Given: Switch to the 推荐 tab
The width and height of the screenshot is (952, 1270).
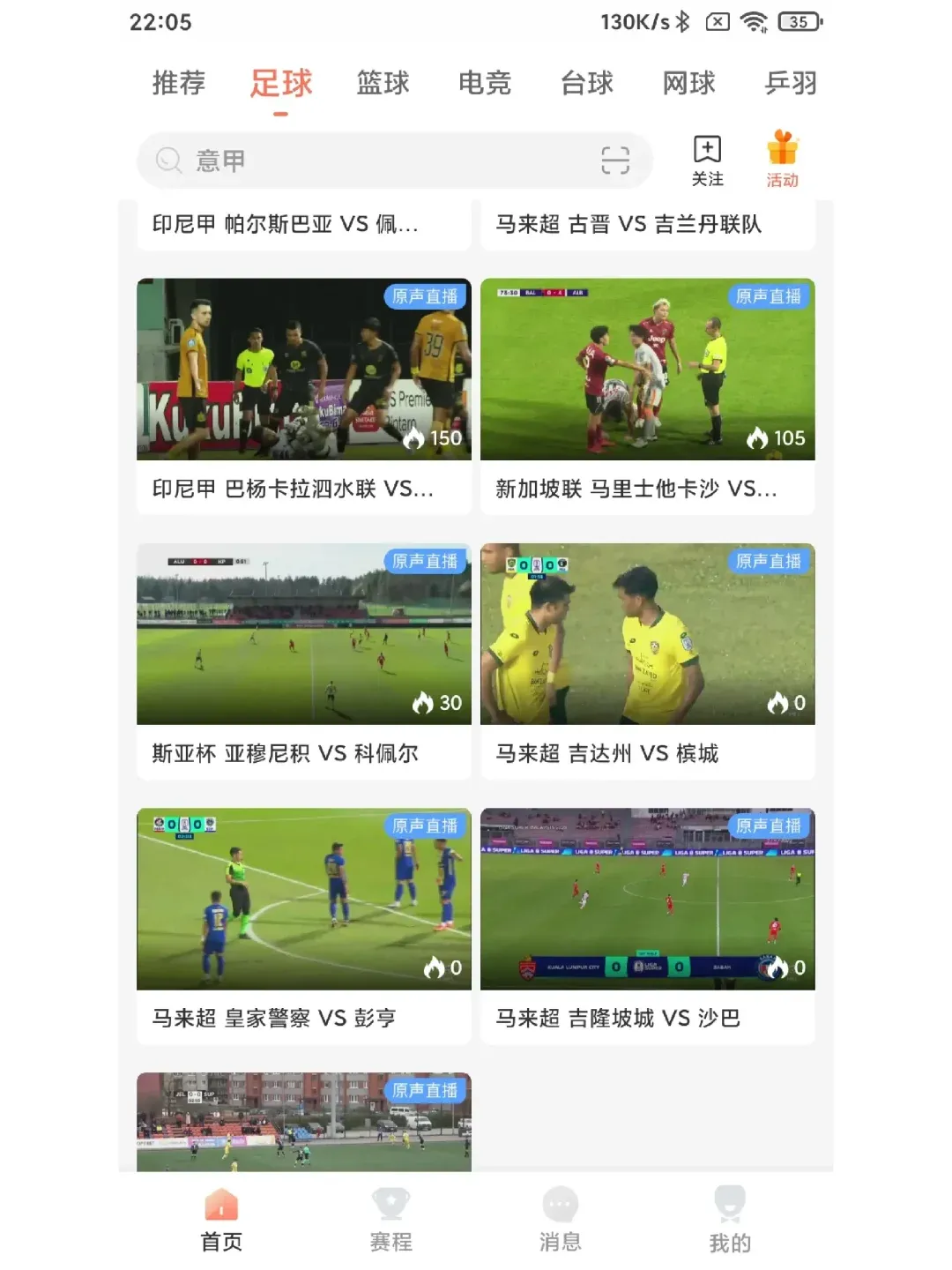Looking at the screenshot, I should tap(178, 83).
